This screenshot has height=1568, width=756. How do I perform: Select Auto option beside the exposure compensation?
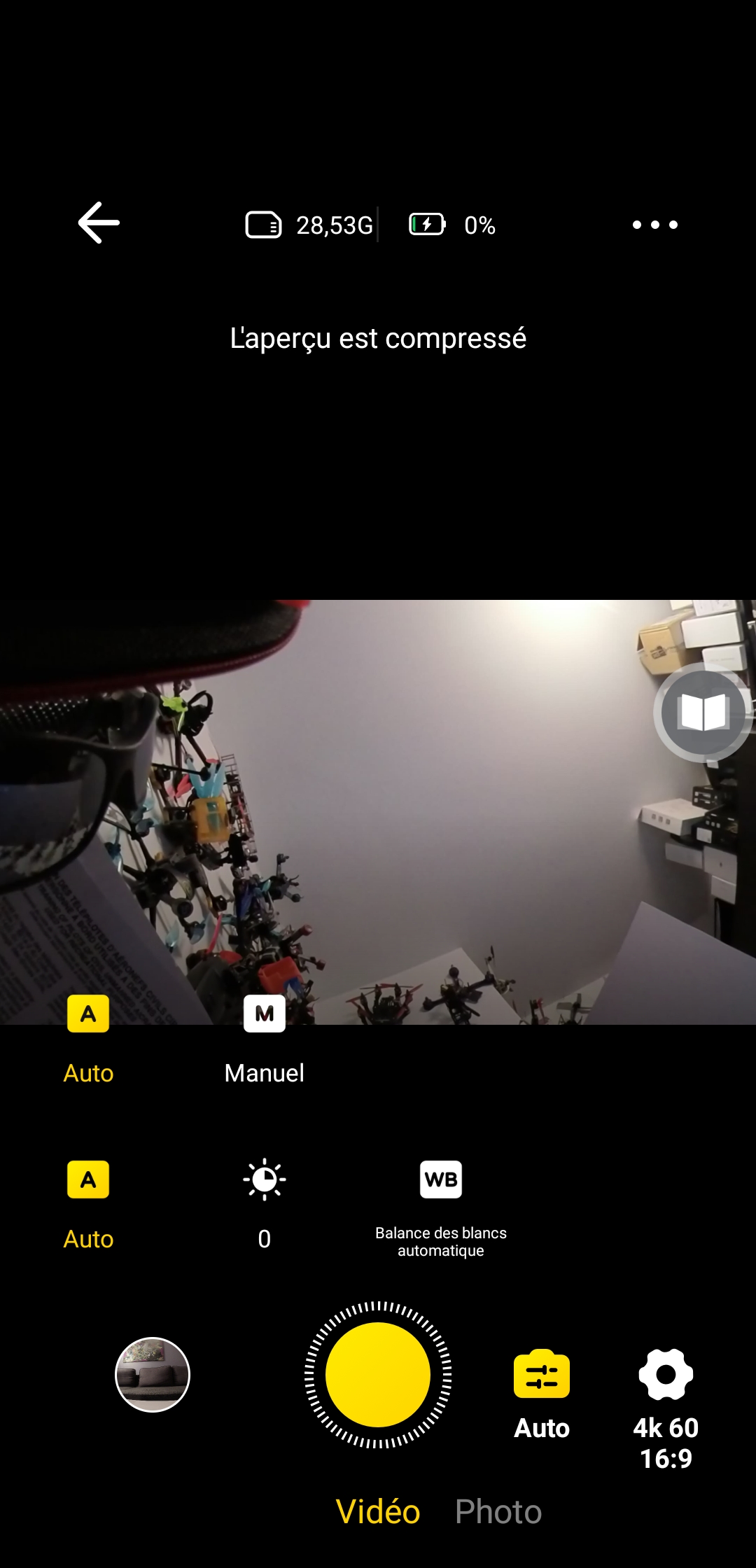[x=88, y=1205]
